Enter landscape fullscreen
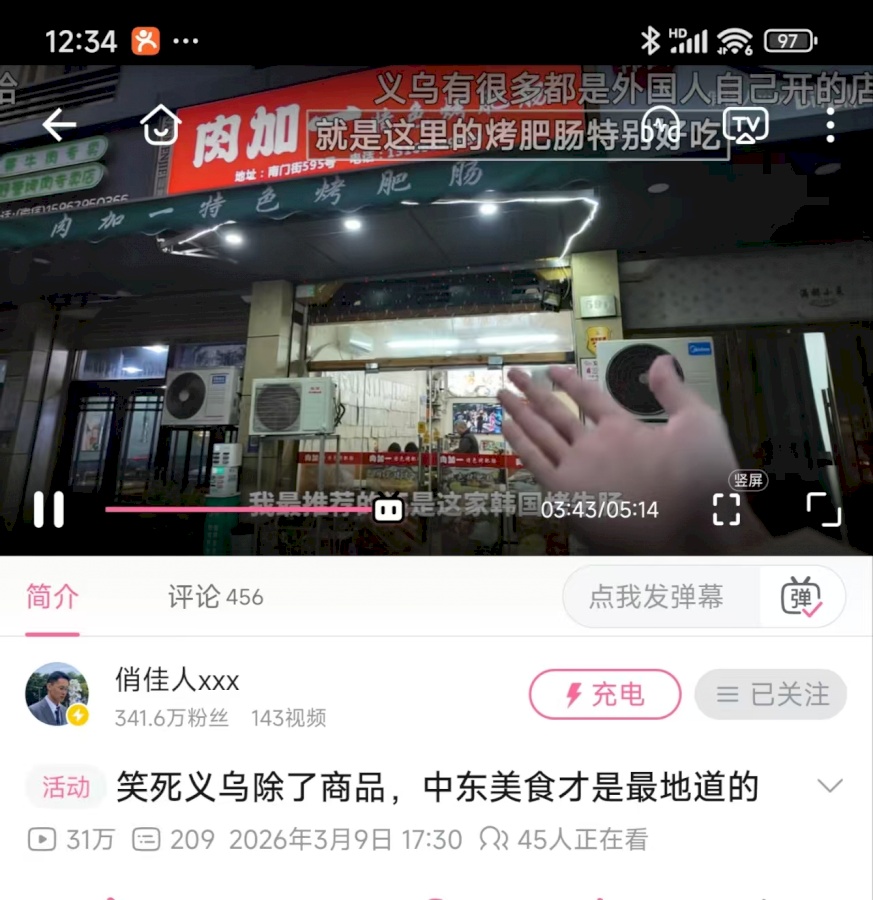The height and width of the screenshot is (900, 873). point(823,509)
